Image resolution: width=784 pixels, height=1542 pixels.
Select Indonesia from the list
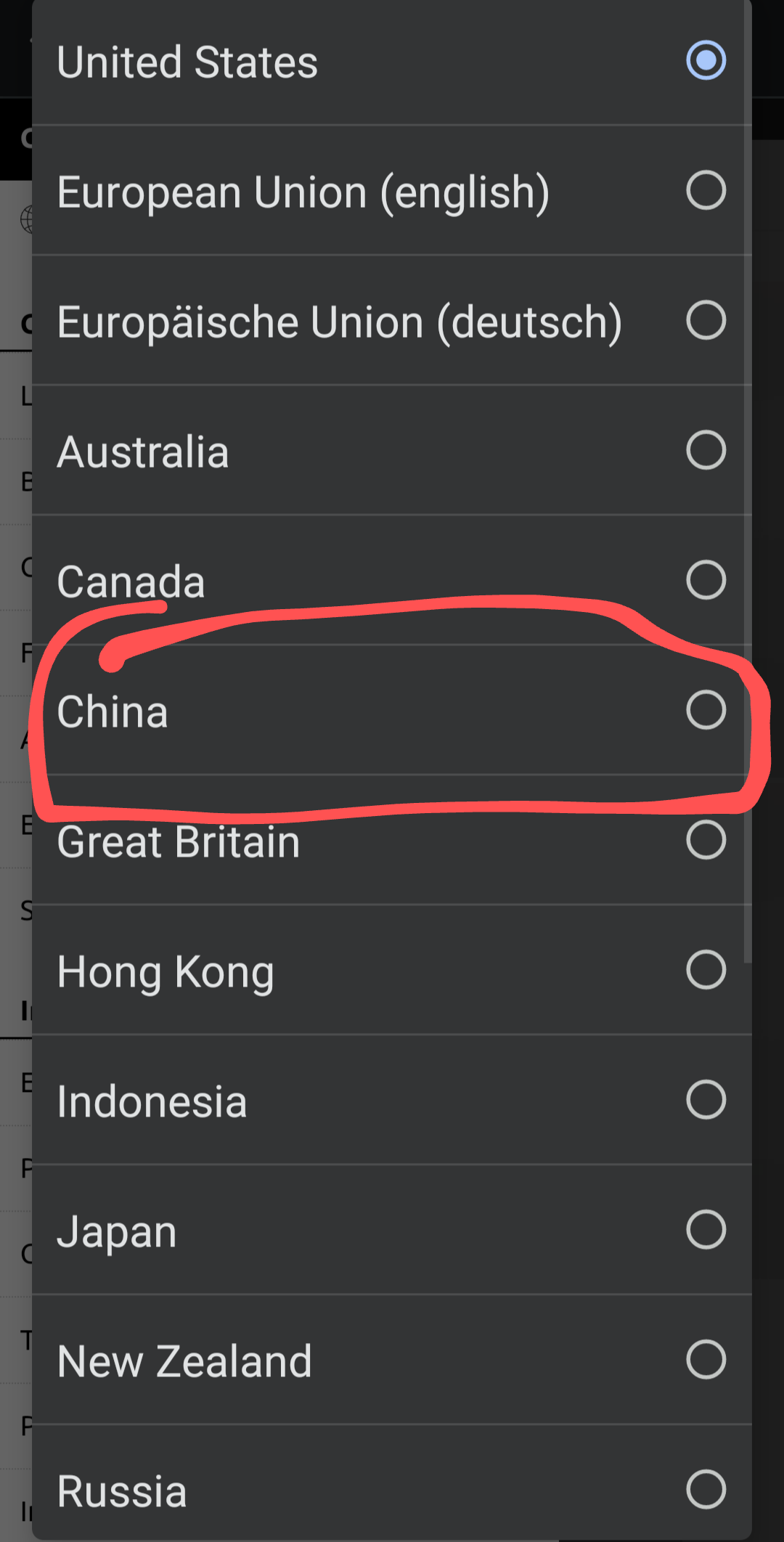(392, 1101)
